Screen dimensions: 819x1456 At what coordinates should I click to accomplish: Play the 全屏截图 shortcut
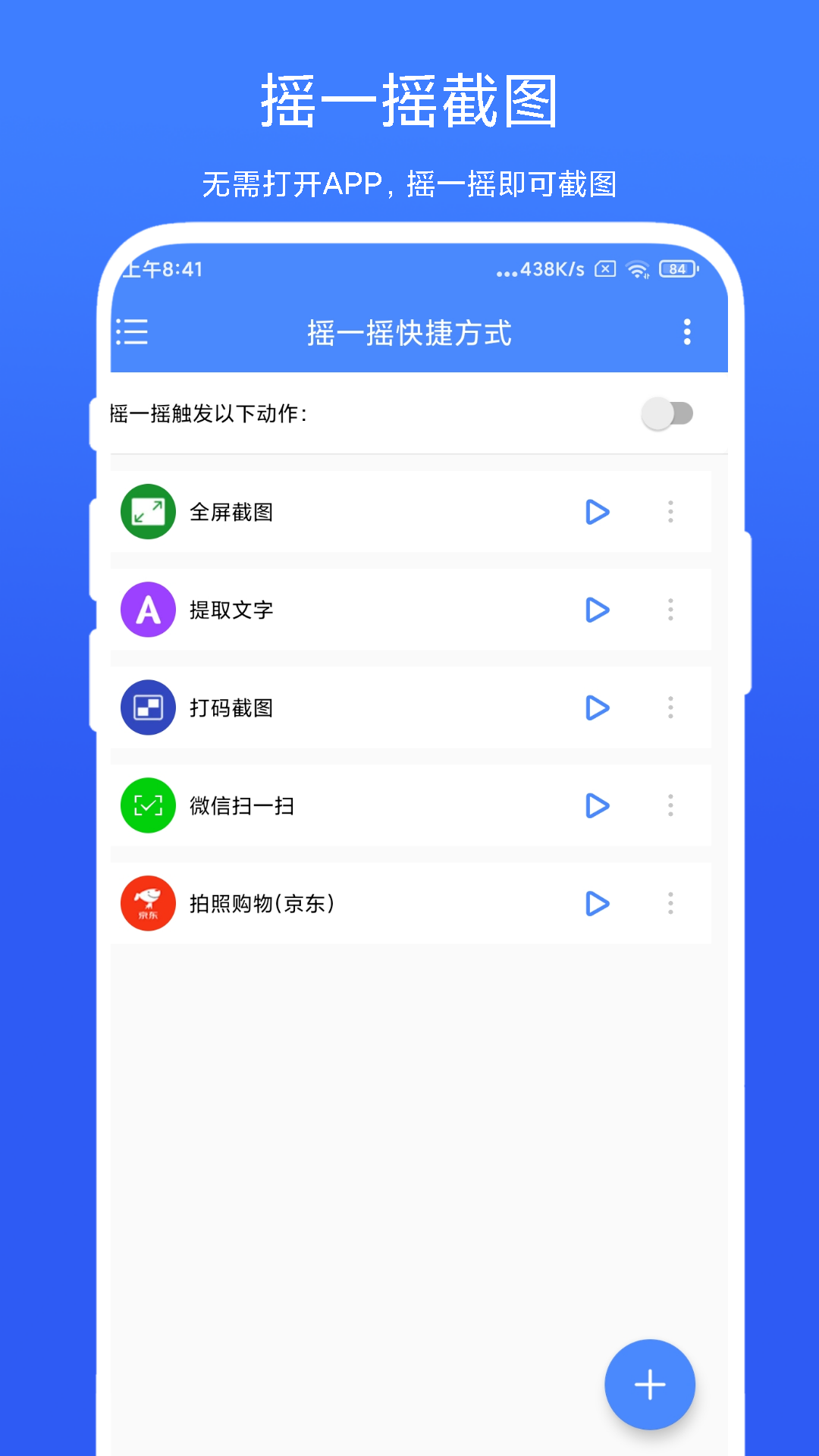coord(598,511)
